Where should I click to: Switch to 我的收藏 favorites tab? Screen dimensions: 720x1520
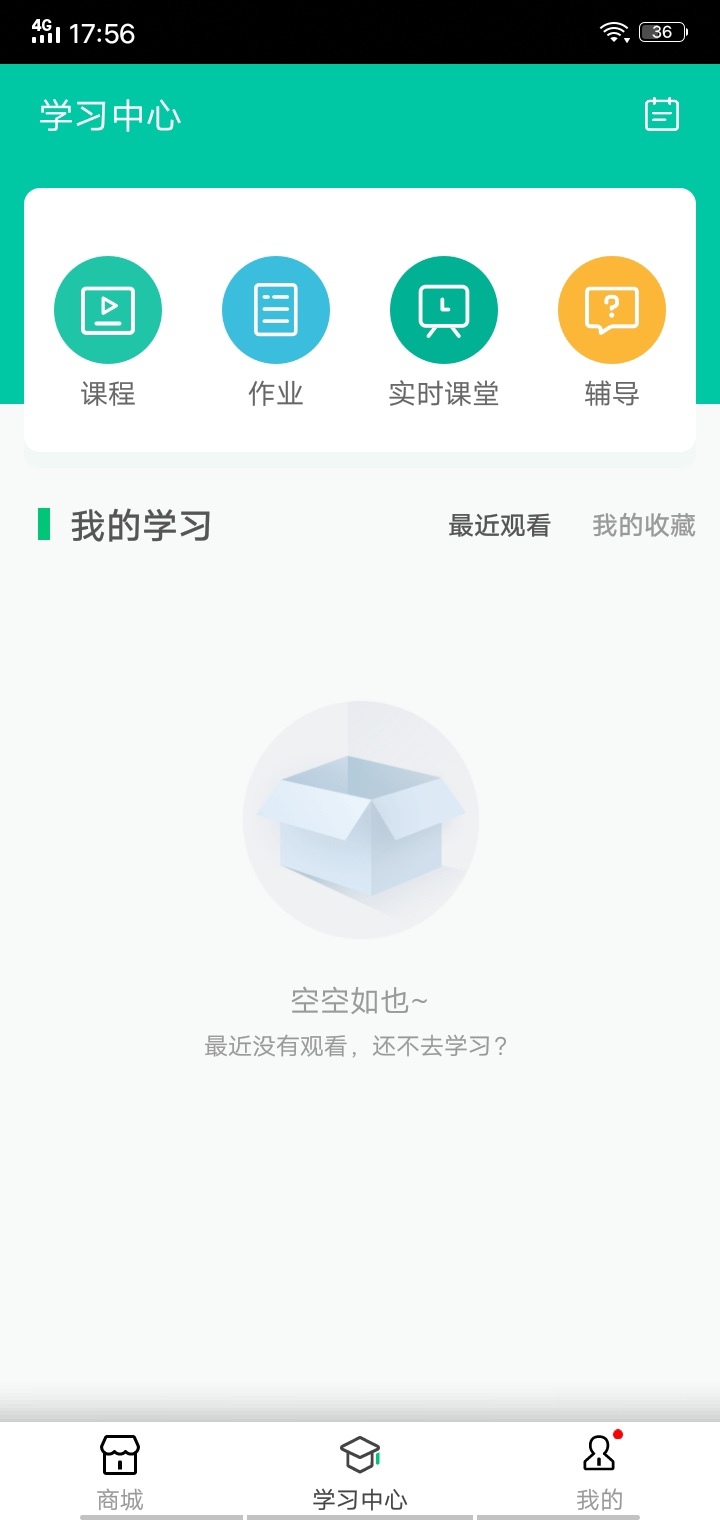pyautogui.click(x=643, y=525)
